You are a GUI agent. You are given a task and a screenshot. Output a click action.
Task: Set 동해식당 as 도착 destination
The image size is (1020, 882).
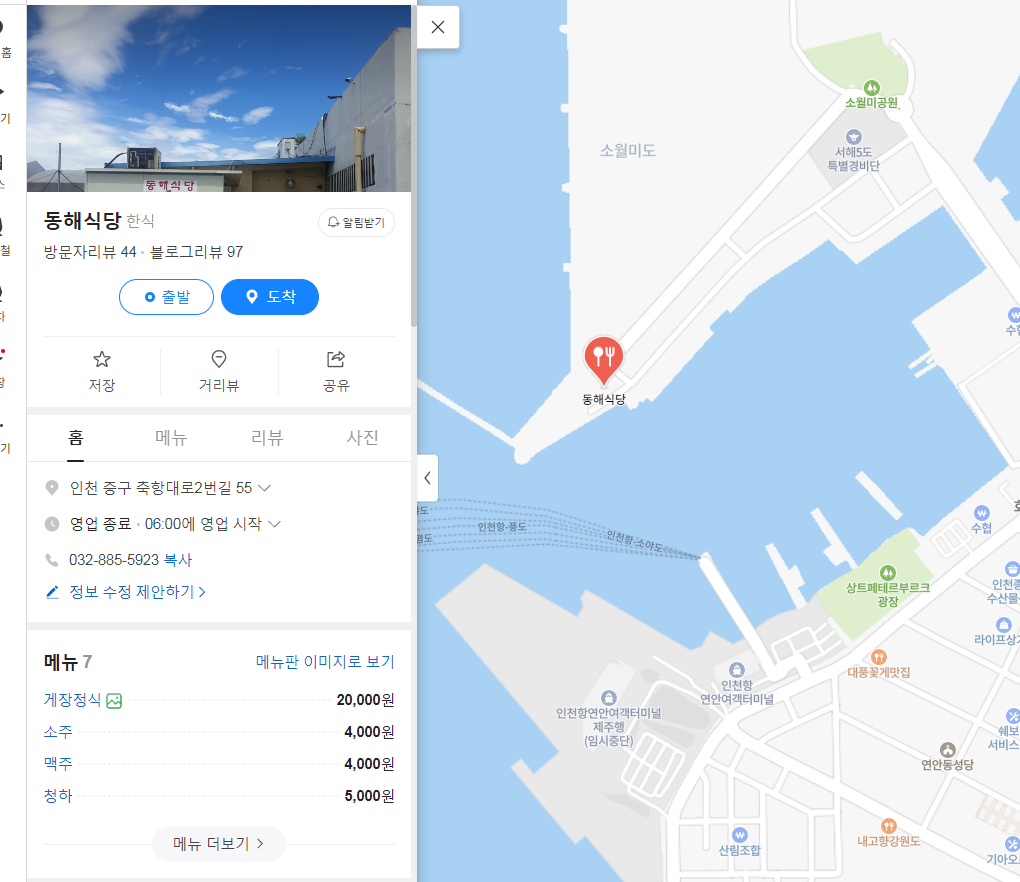click(270, 297)
